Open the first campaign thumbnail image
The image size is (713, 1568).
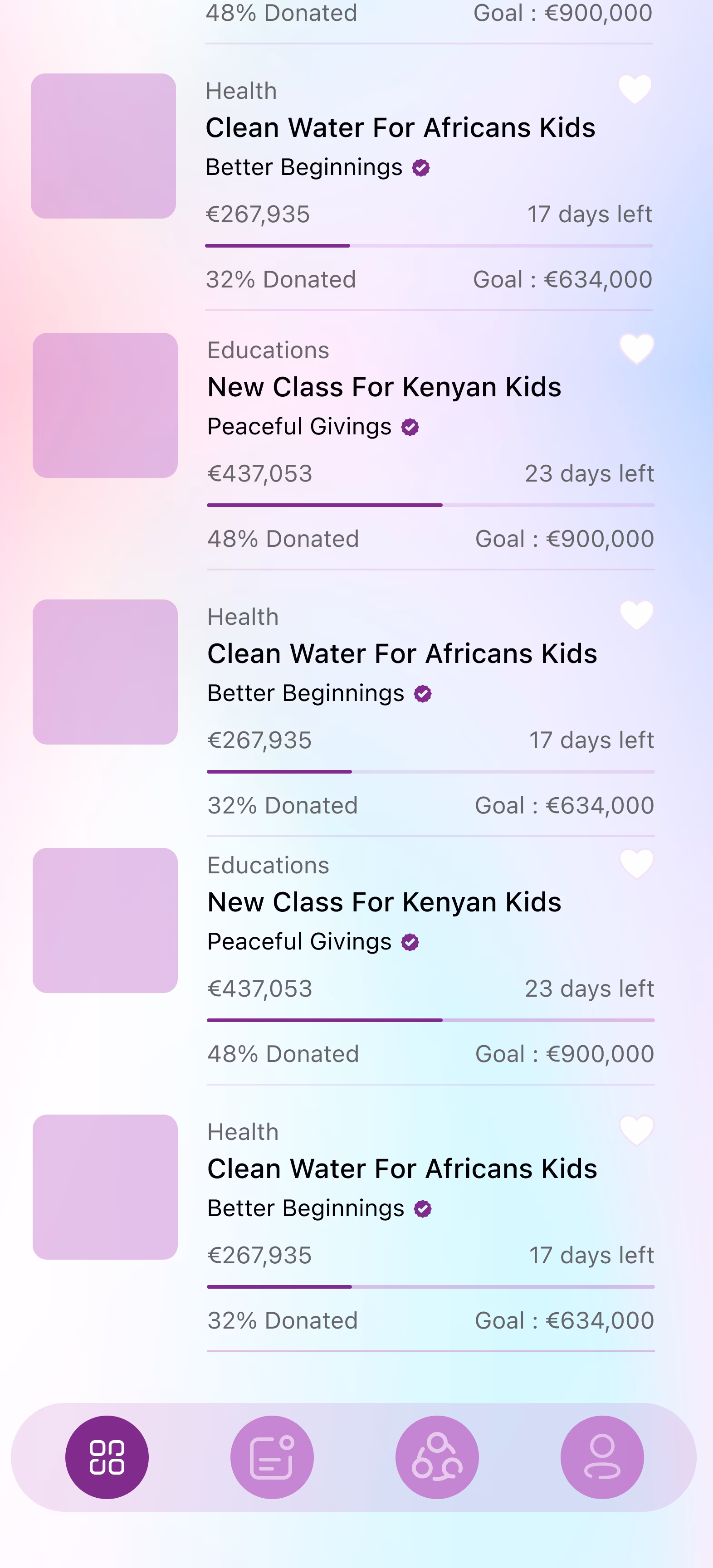[x=103, y=146]
